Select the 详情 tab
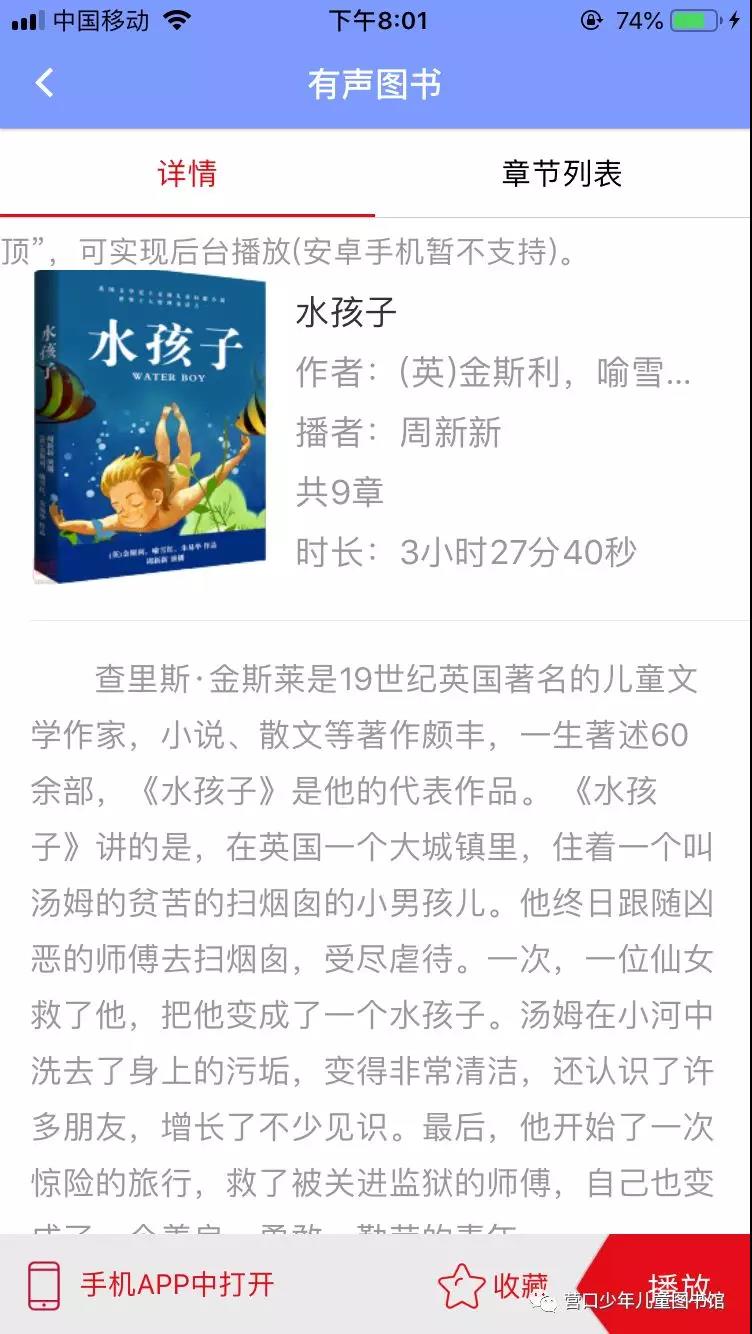This screenshot has height=1334, width=752. pyautogui.click(x=187, y=174)
